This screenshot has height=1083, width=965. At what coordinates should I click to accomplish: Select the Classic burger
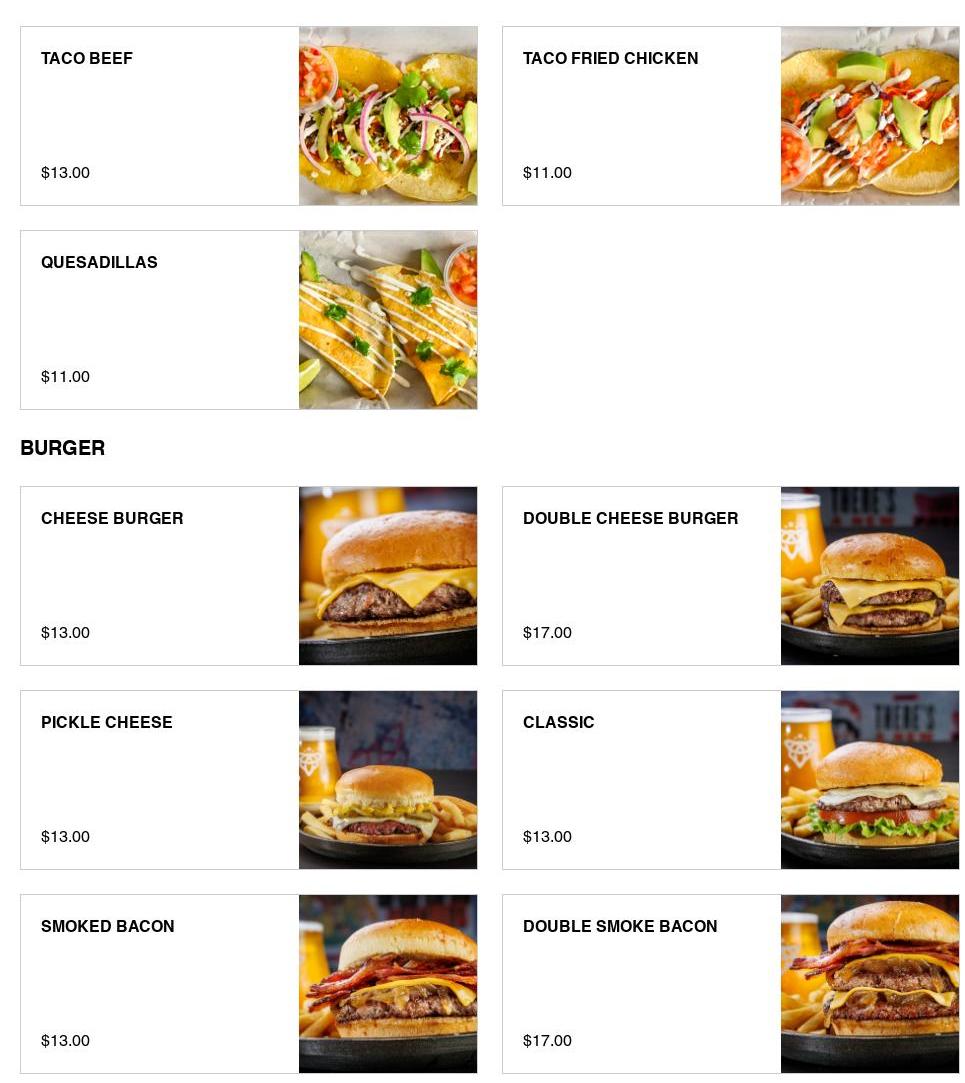point(730,780)
